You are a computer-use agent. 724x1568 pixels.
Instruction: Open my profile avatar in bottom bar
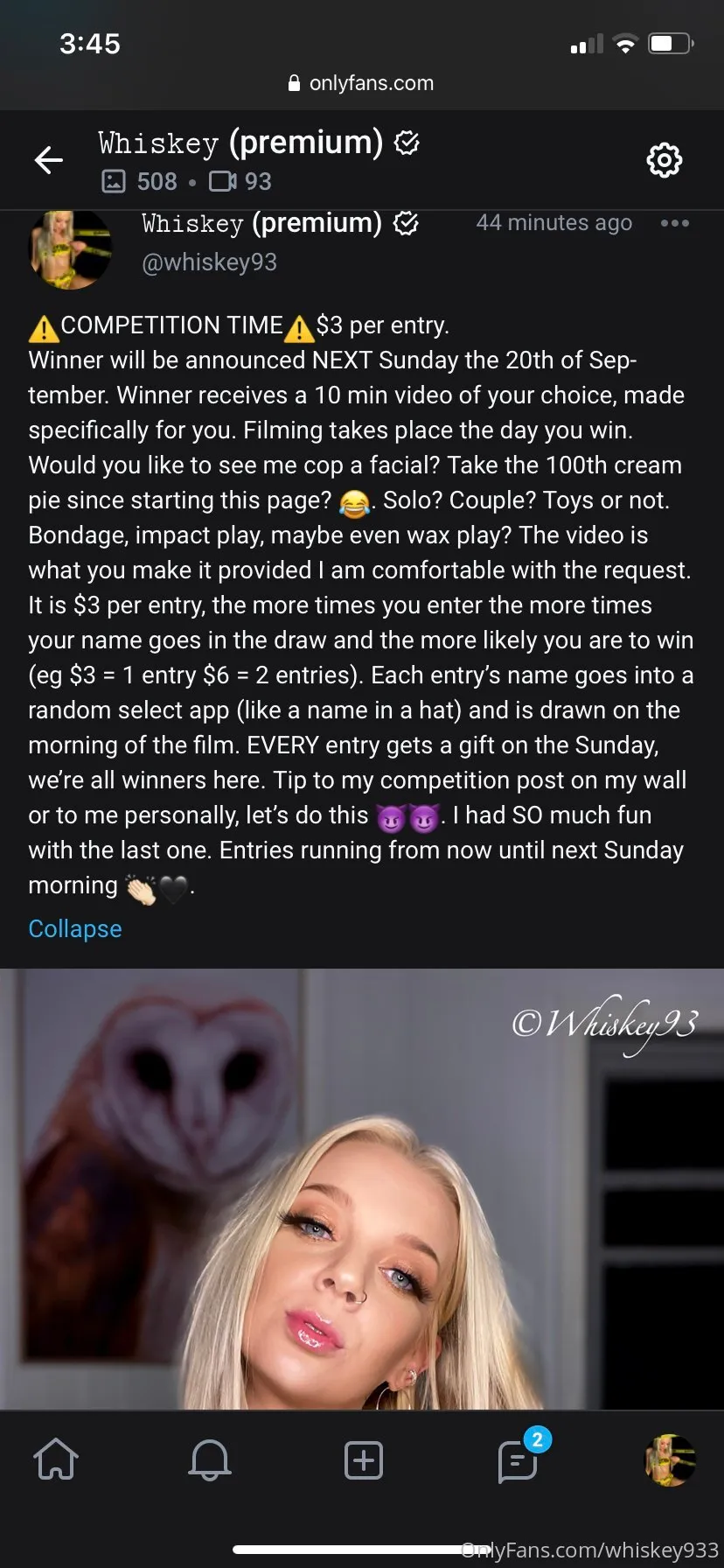point(670,1460)
